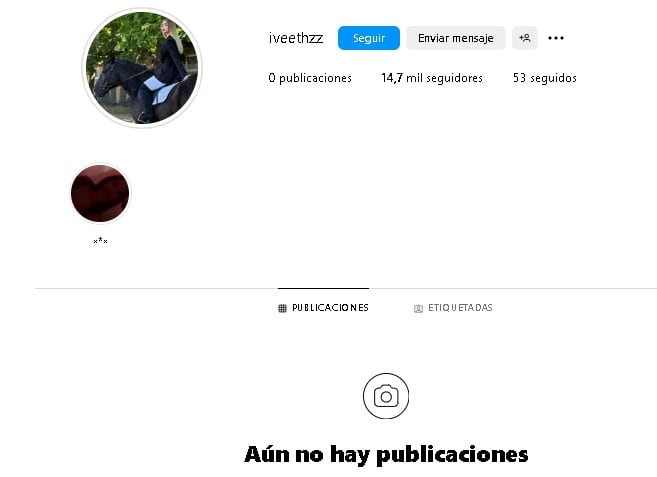The image size is (657, 477).
Task: Open similar account suggestions icon
Action: click(x=524, y=38)
